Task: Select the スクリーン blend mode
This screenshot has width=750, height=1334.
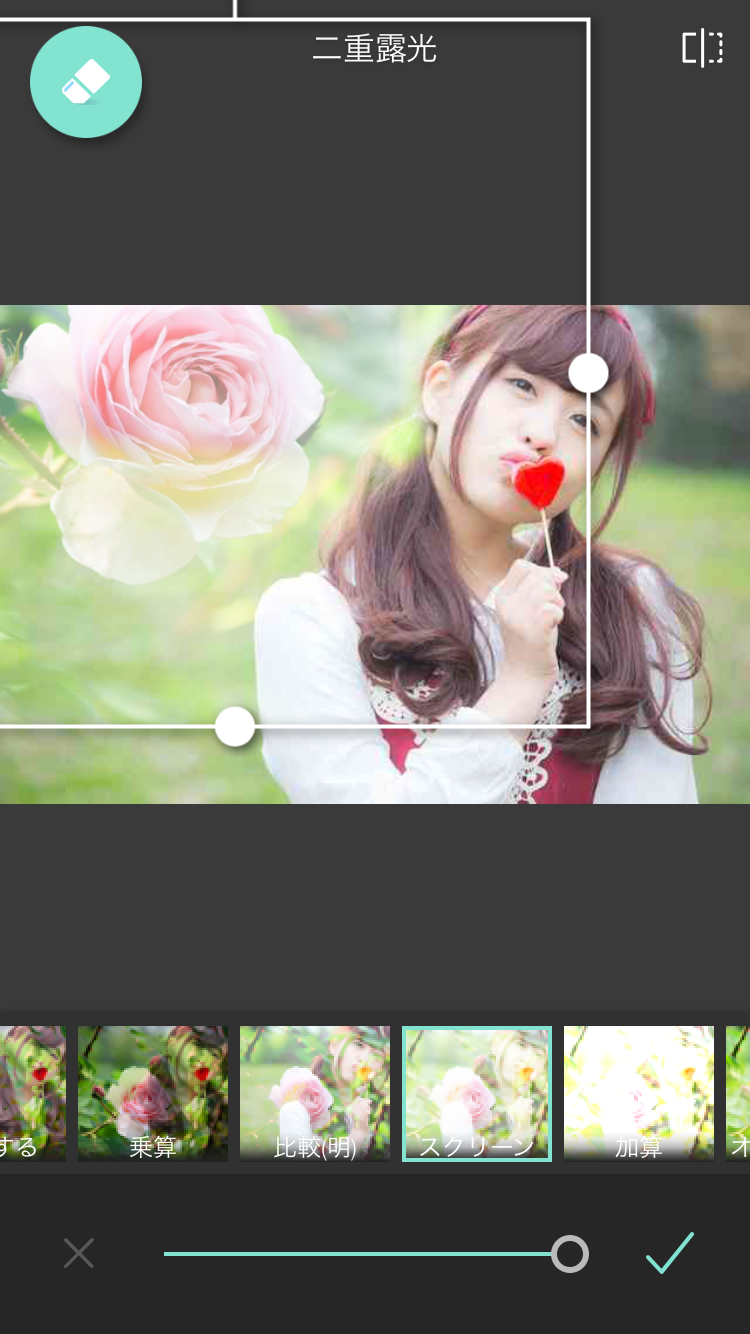Action: [x=477, y=1093]
